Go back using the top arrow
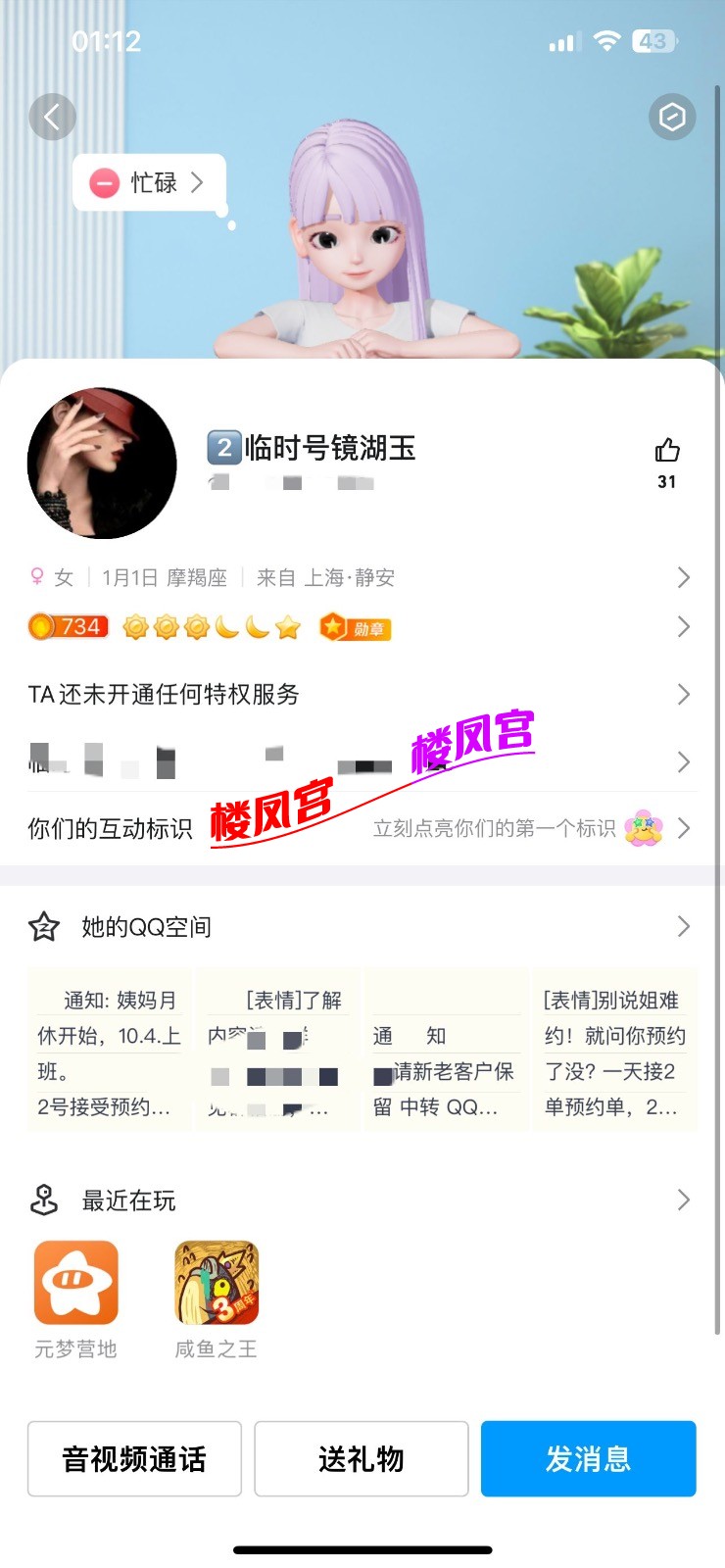Screen dimensions: 725x1568 [x=52, y=118]
